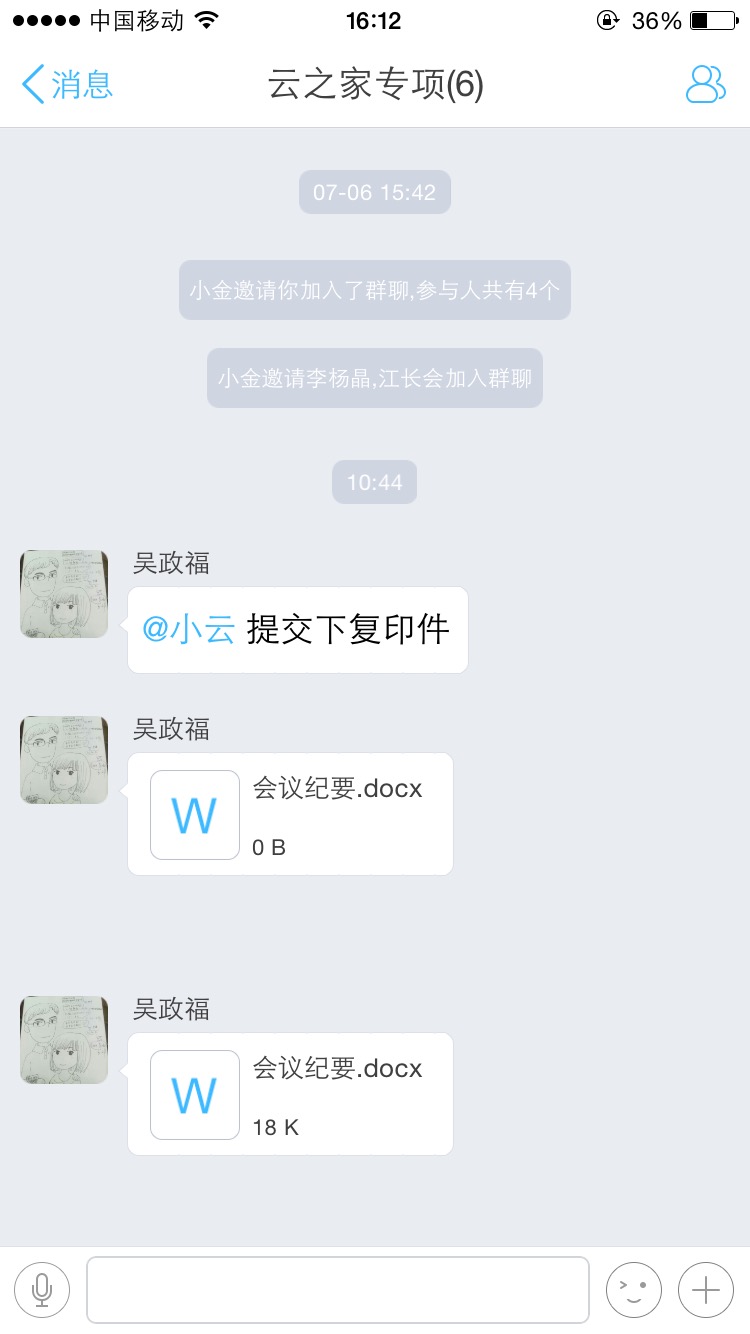Go back to 消息 list
Screen dimensions: 750x1334
point(66,85)
